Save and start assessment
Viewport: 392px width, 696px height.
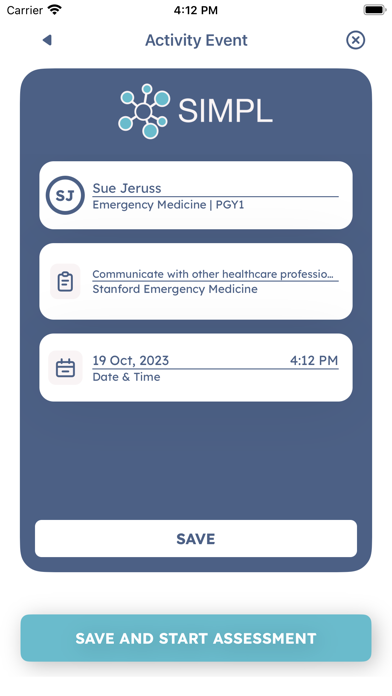tap(196, 638)
